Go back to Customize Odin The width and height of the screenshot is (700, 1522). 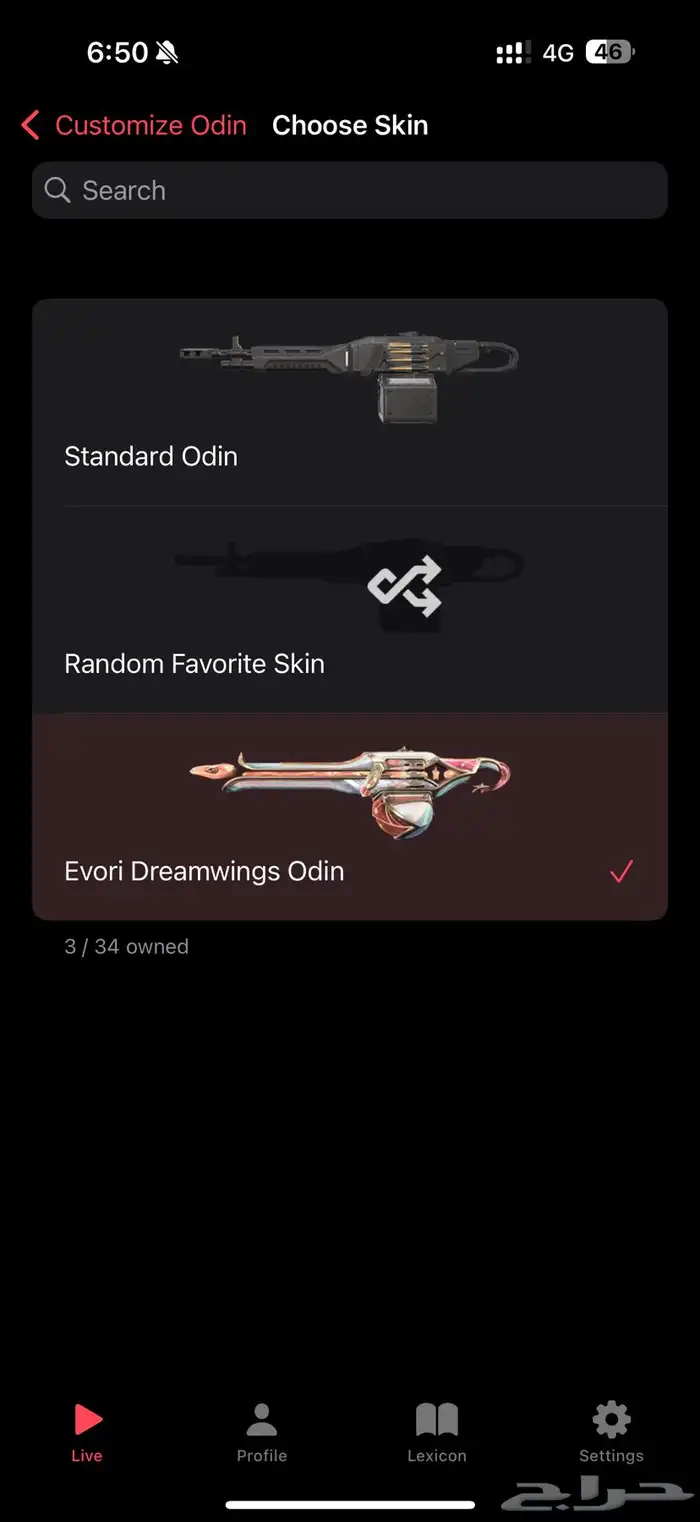point(134,126)
